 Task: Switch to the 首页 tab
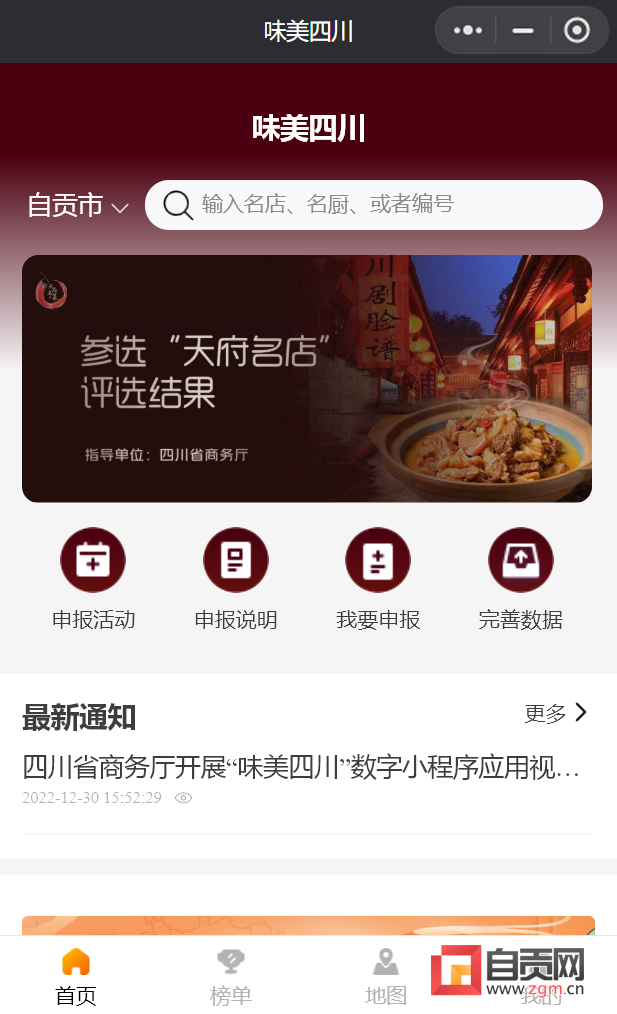[x=76, y=976]
